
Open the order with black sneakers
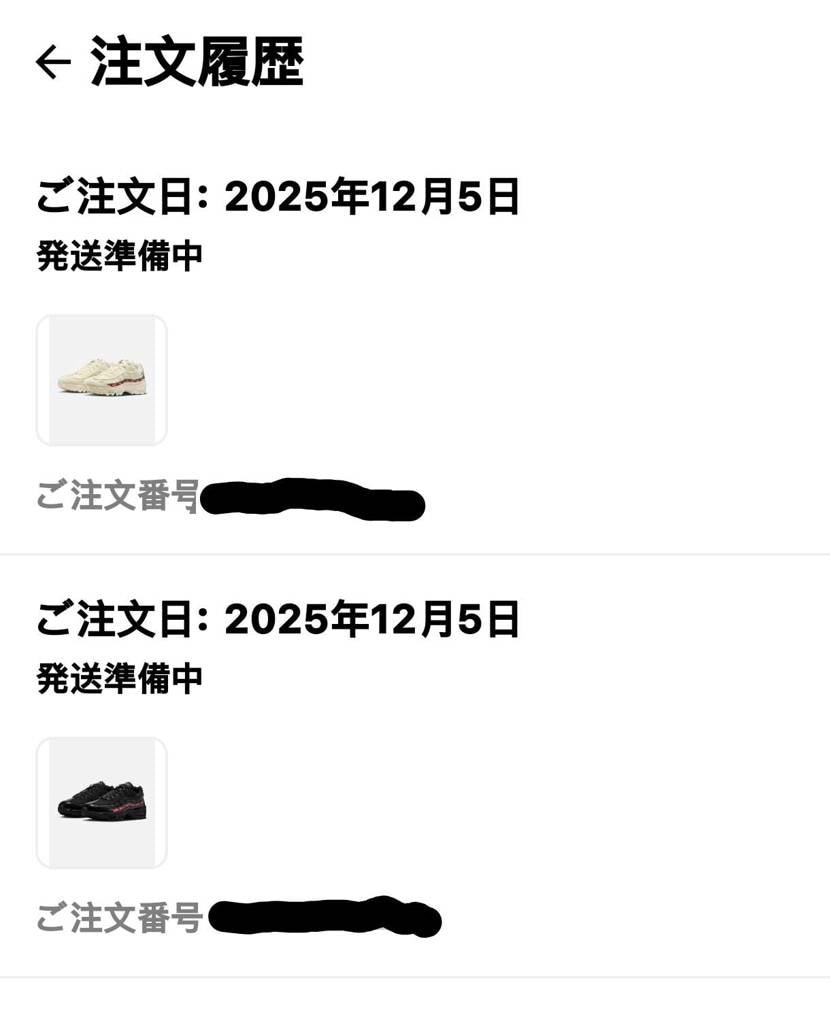click(x=102, y=803)
